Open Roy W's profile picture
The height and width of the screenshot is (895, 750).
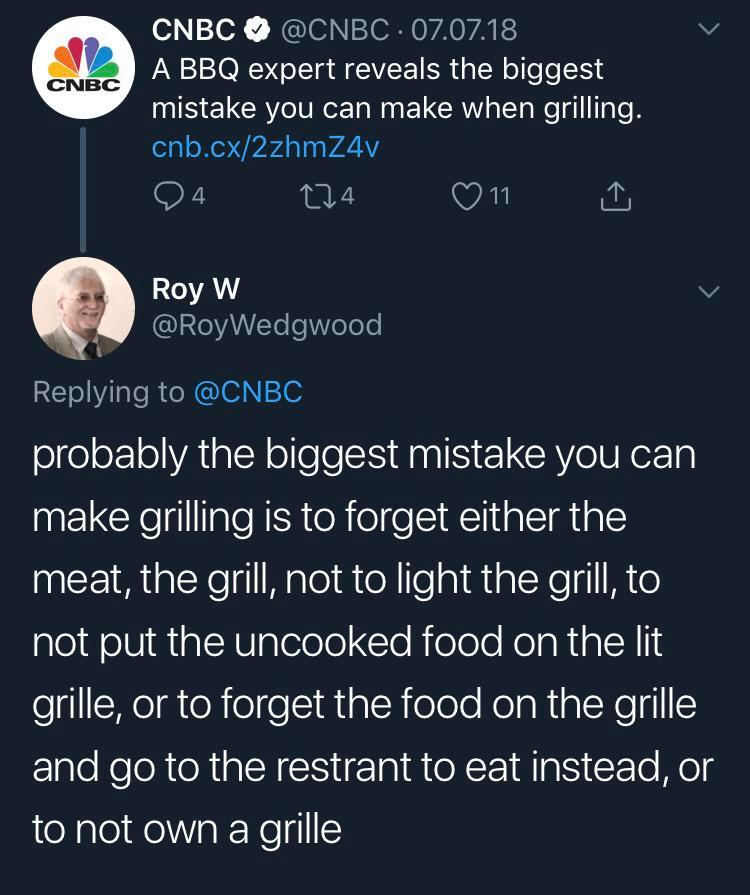(82, 310)
